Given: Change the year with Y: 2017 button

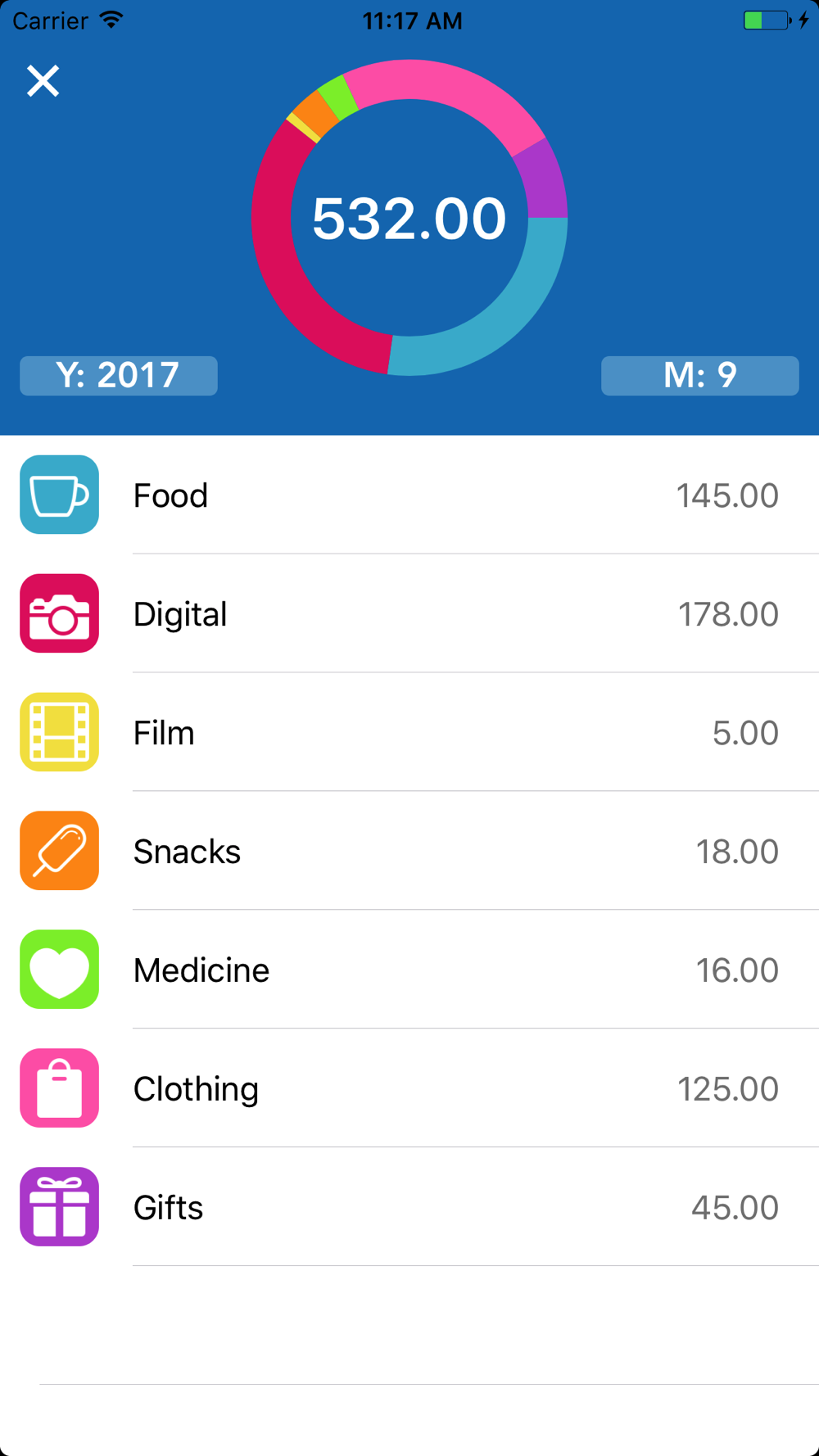Looking at the screenshot, I should 119,376.
